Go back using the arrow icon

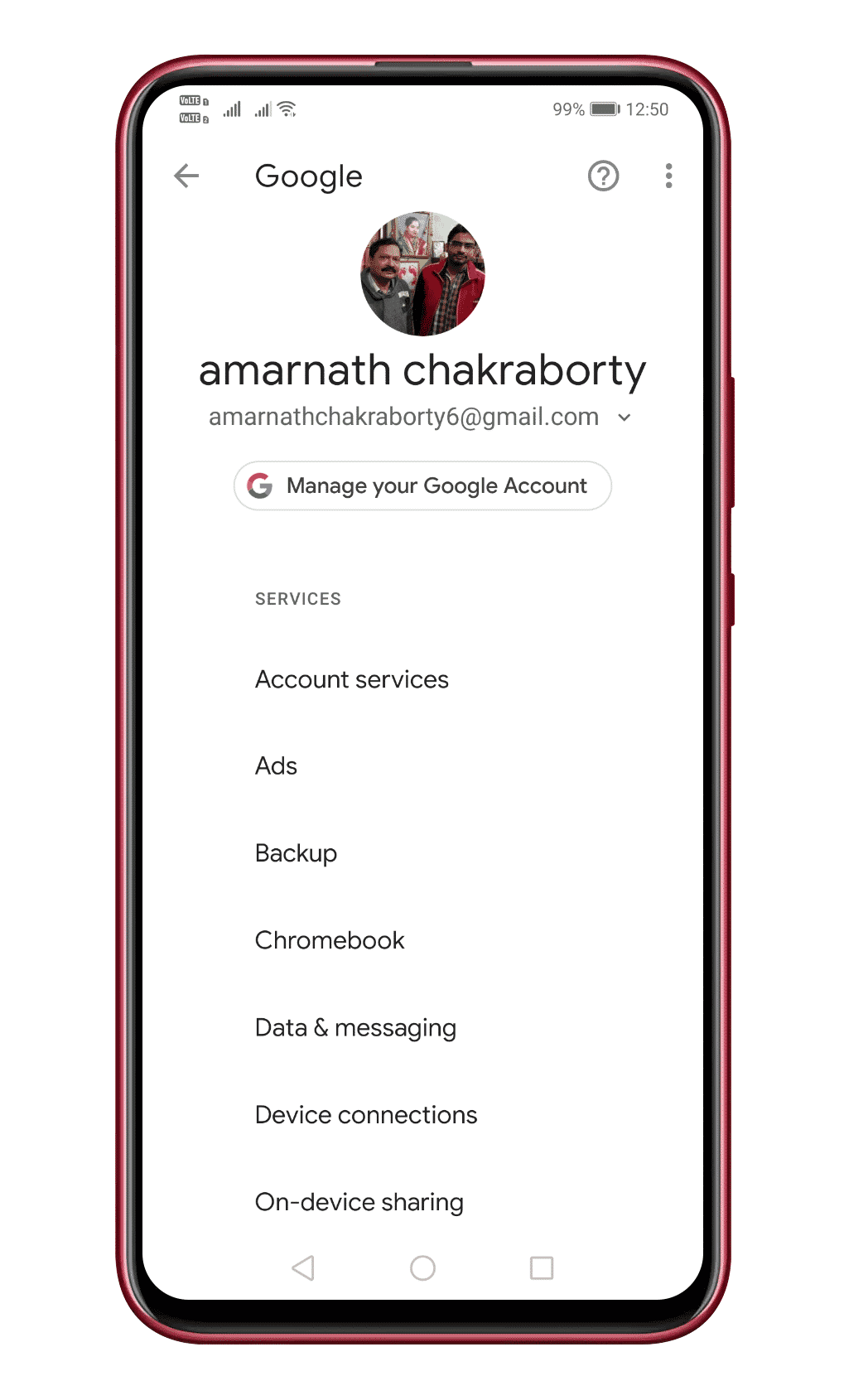(x=187, y=176)
